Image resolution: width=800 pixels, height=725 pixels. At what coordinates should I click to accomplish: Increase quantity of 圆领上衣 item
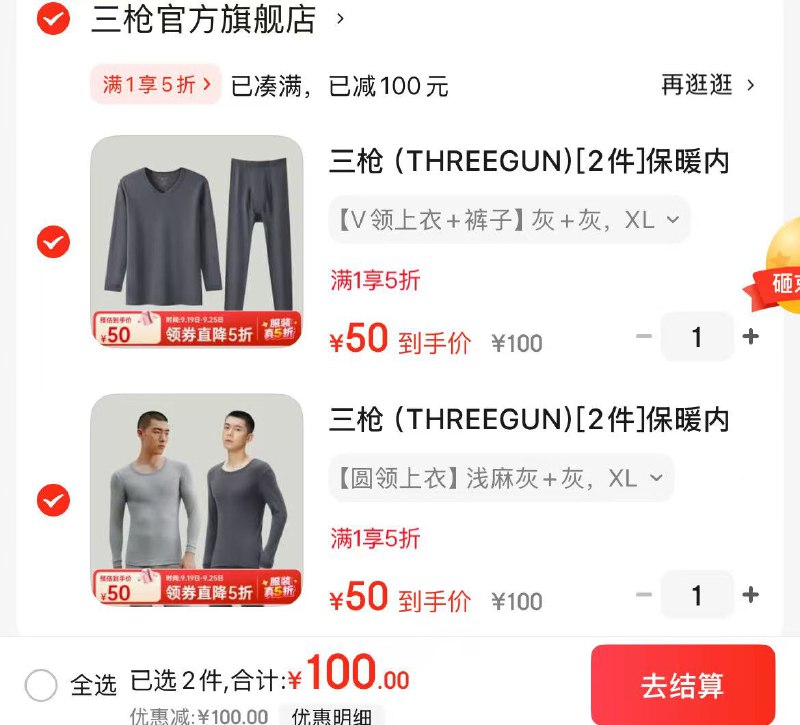pyautogui.click(x=751, y=595)
